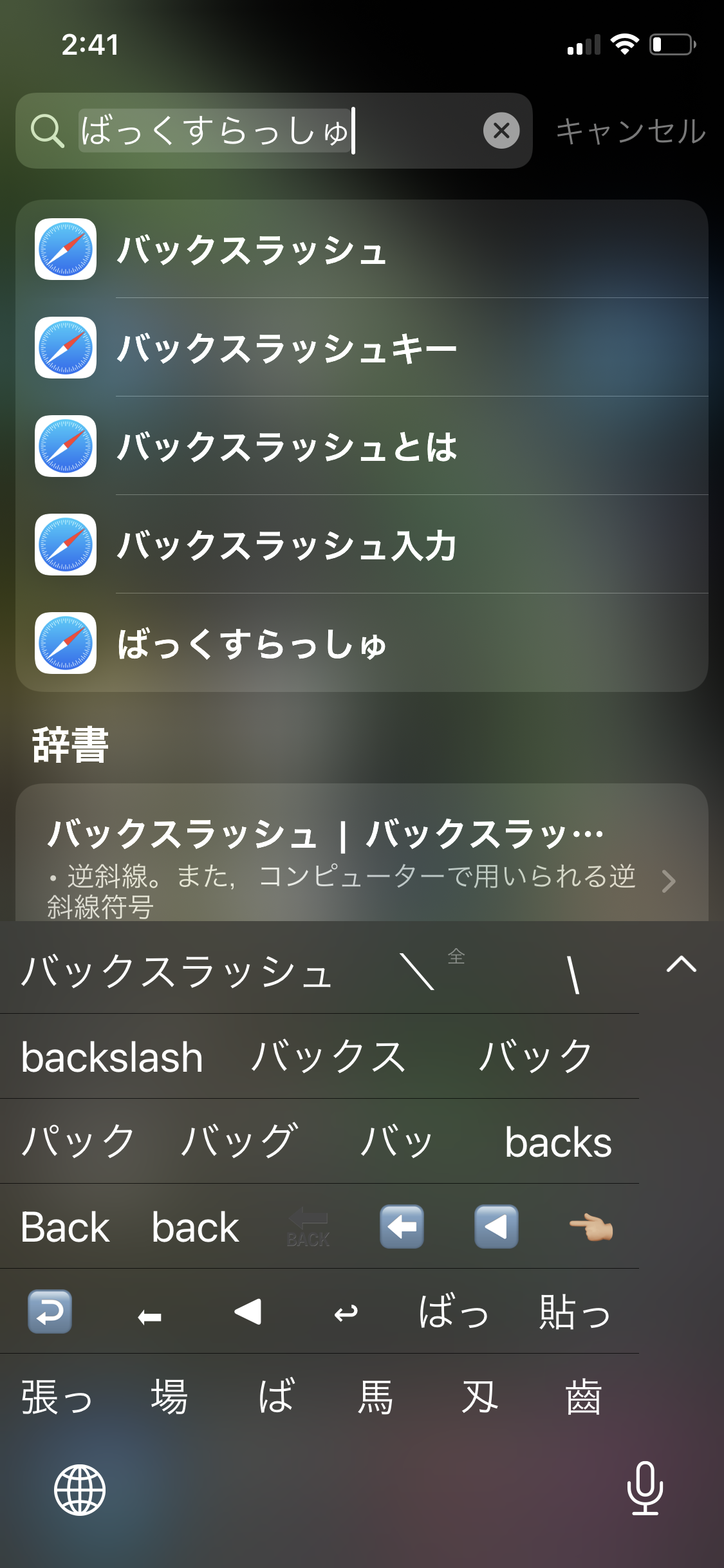724x1568 pixels.
Task: Tap キャンセル to cancel search
Action: 630,131
